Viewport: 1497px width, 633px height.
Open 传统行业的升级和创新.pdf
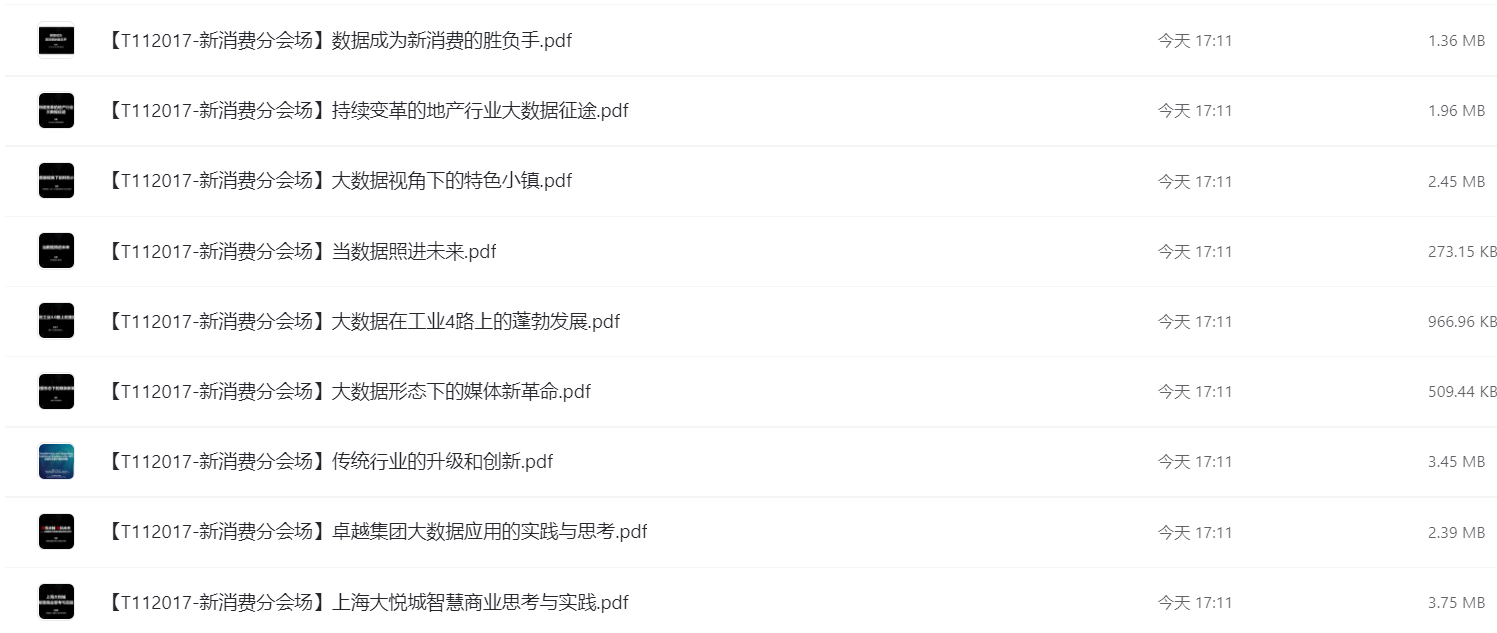pyautogui.click(x=330, y=462)
